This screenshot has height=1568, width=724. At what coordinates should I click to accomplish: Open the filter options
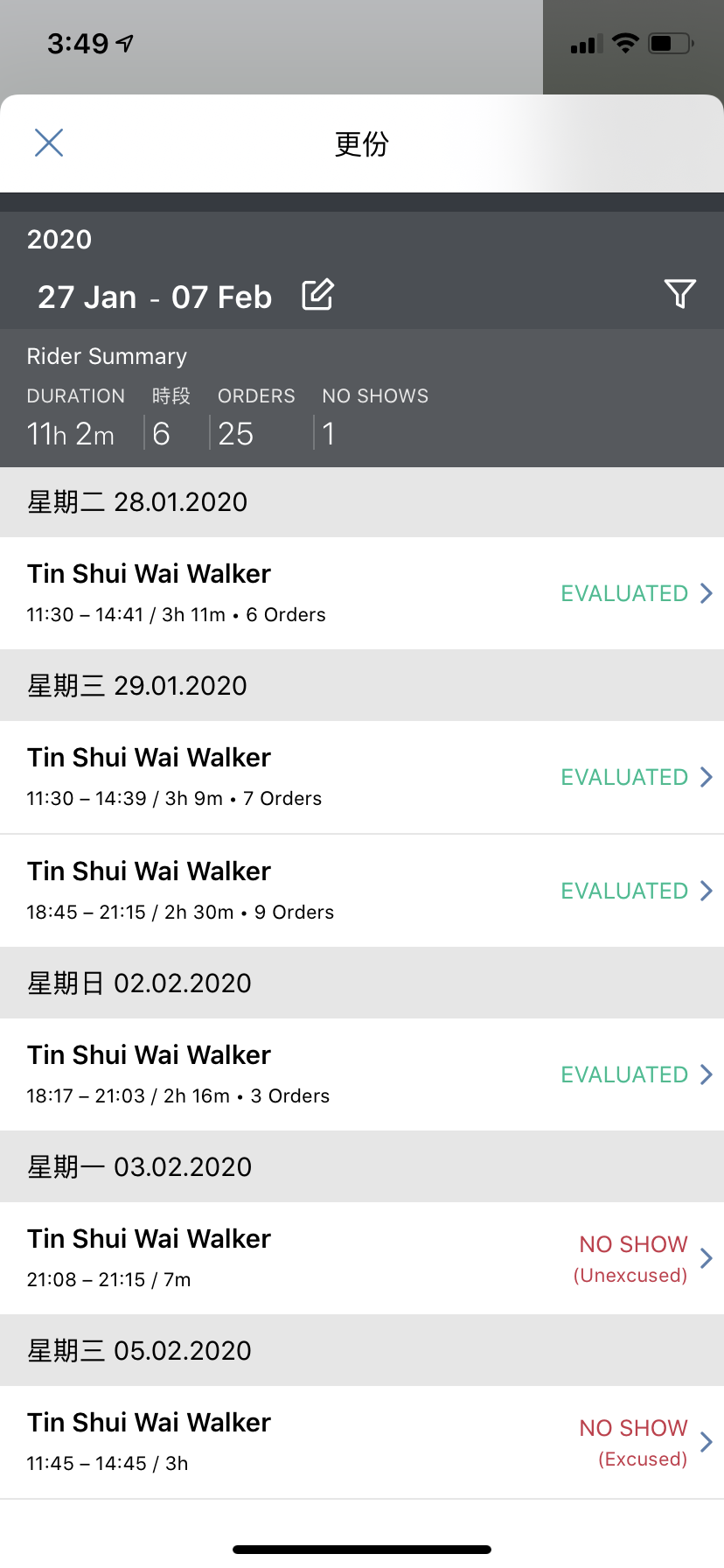tap(679, 294)
